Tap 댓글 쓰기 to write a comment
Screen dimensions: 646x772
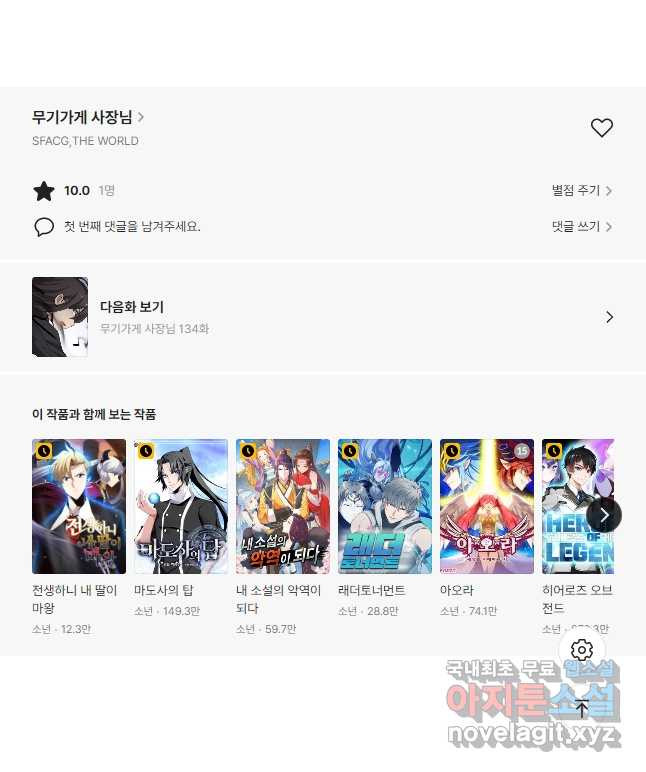(581, 226)
